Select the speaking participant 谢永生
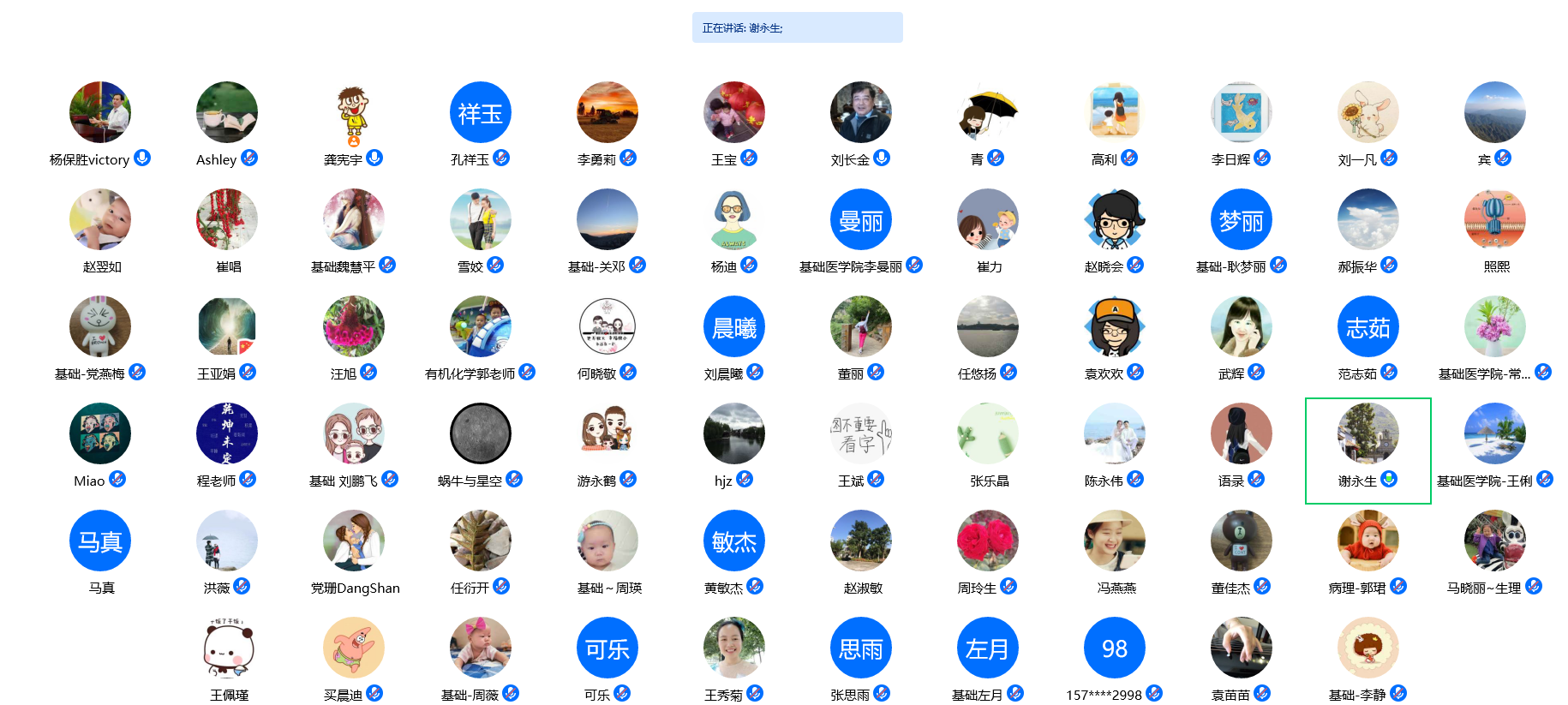1568x705 pixels. pos(1368,433)
